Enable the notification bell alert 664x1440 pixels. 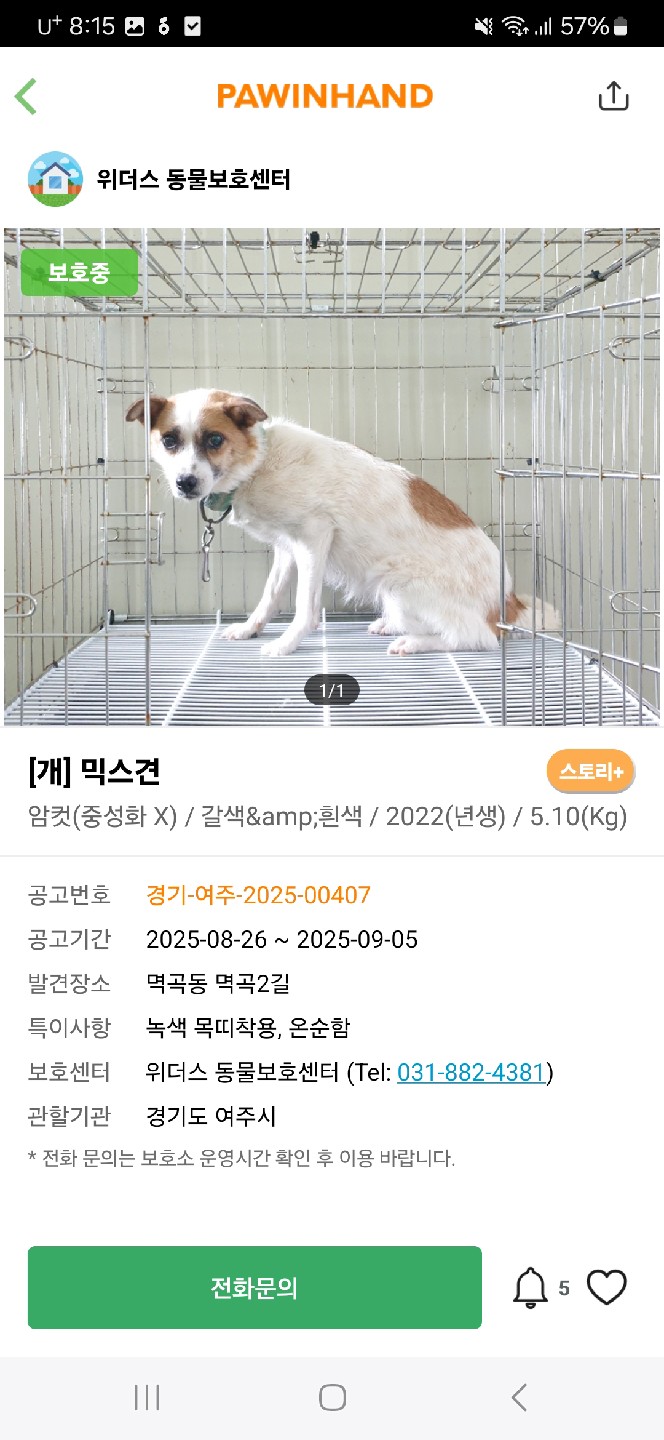(x=531, y=1288)
